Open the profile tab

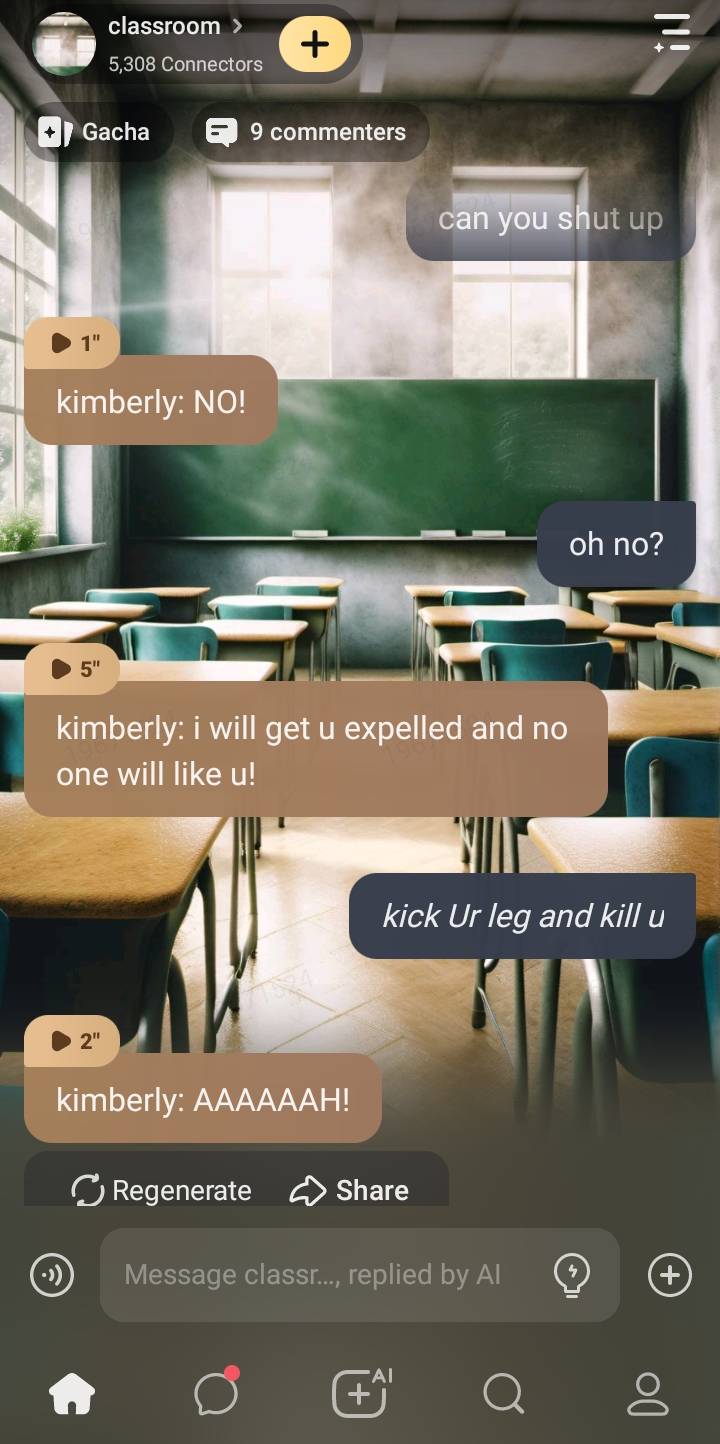point(647,1393)
